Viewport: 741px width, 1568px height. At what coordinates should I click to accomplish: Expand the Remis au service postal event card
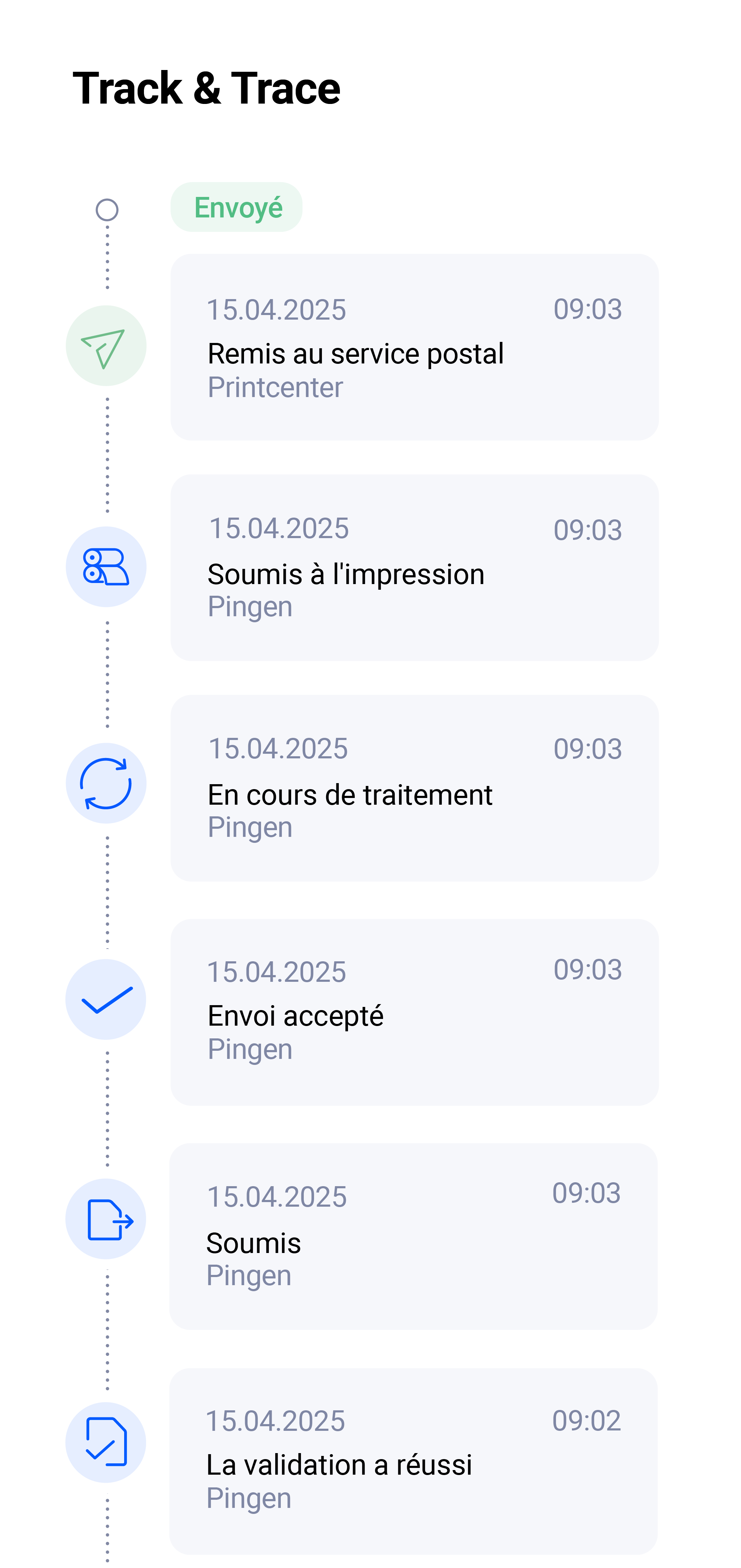coord(414,345)
